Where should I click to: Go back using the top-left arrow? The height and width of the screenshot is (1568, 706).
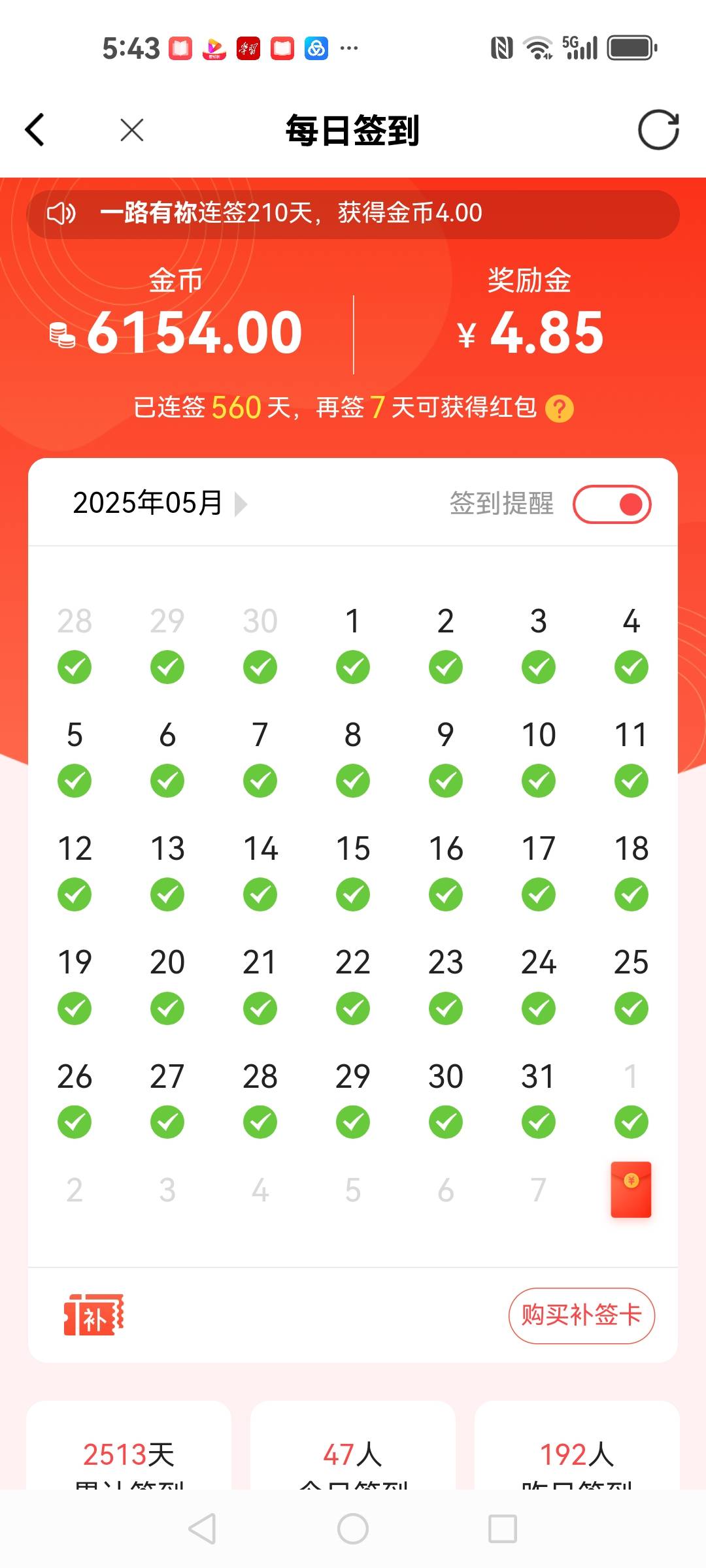(x=35, y=129)
